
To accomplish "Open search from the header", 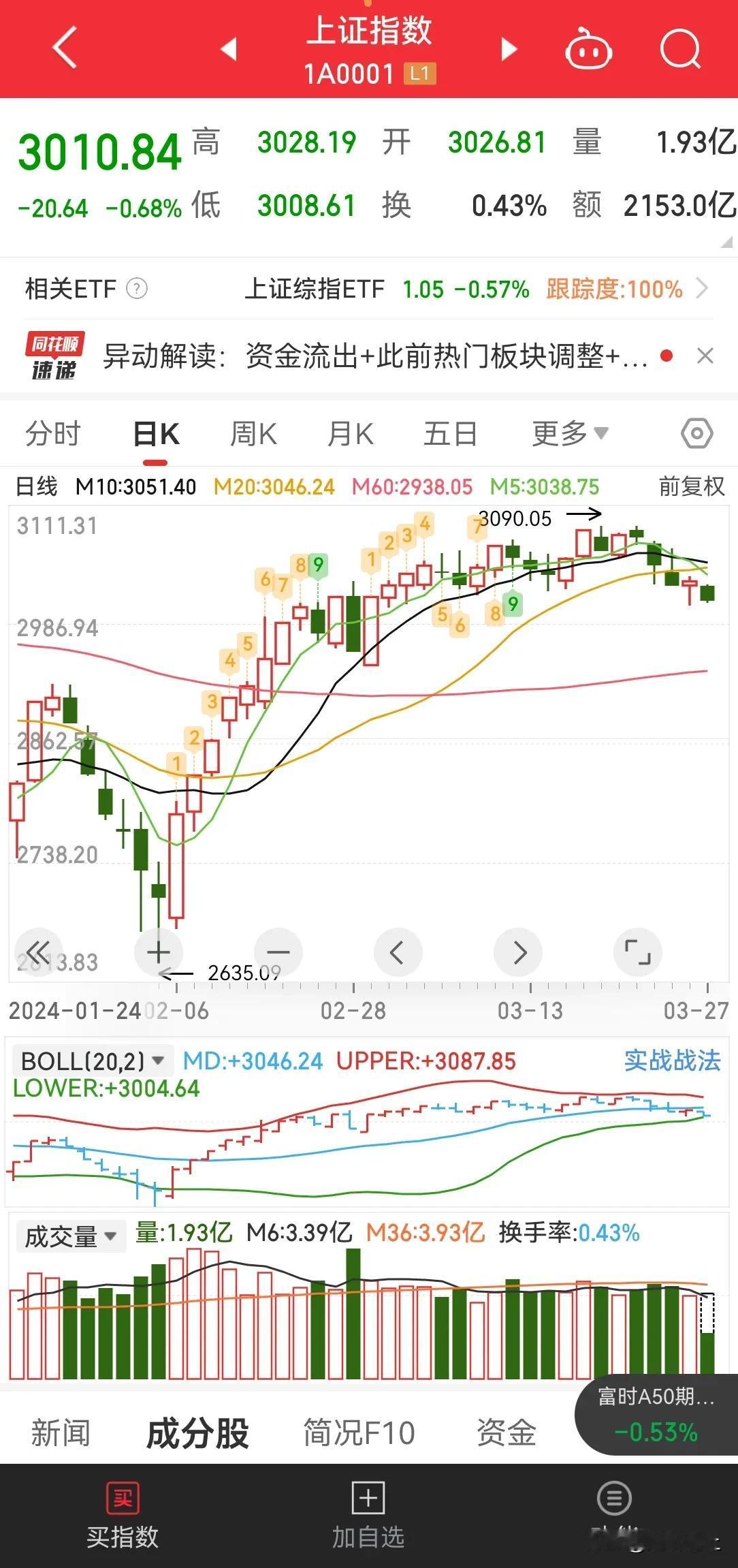I will [681, 49].
